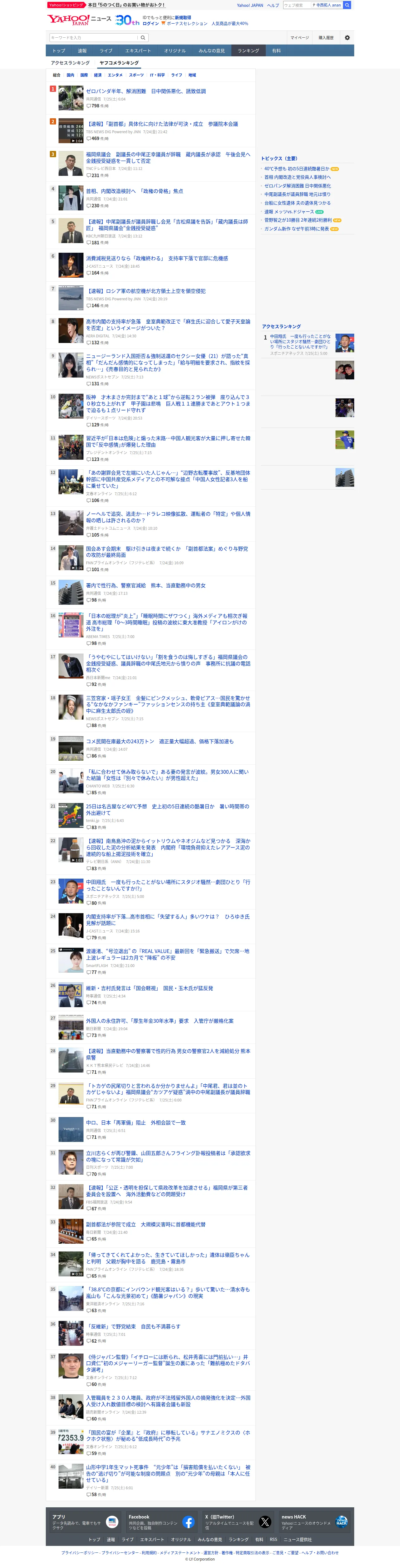Filter ranking by 国内 category
Screen dimensions: 400x1568
tap(70, 75)
